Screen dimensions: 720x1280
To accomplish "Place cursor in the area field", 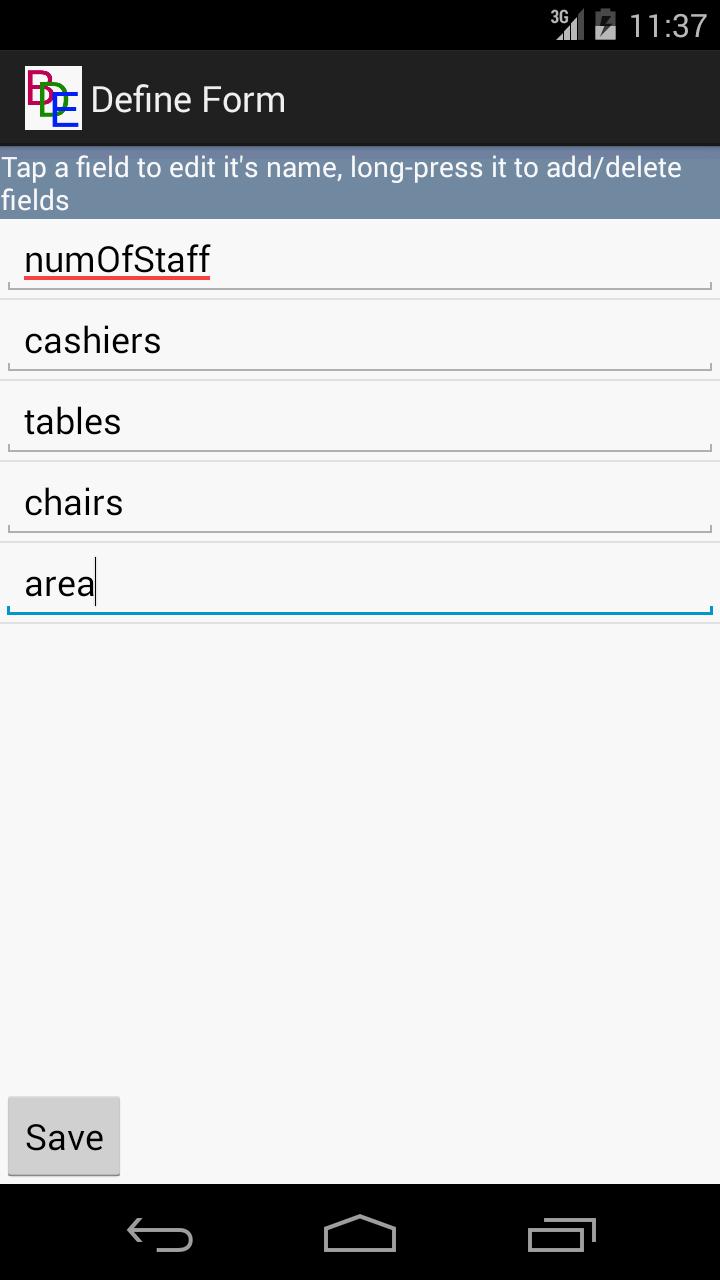I will point(360,584).
